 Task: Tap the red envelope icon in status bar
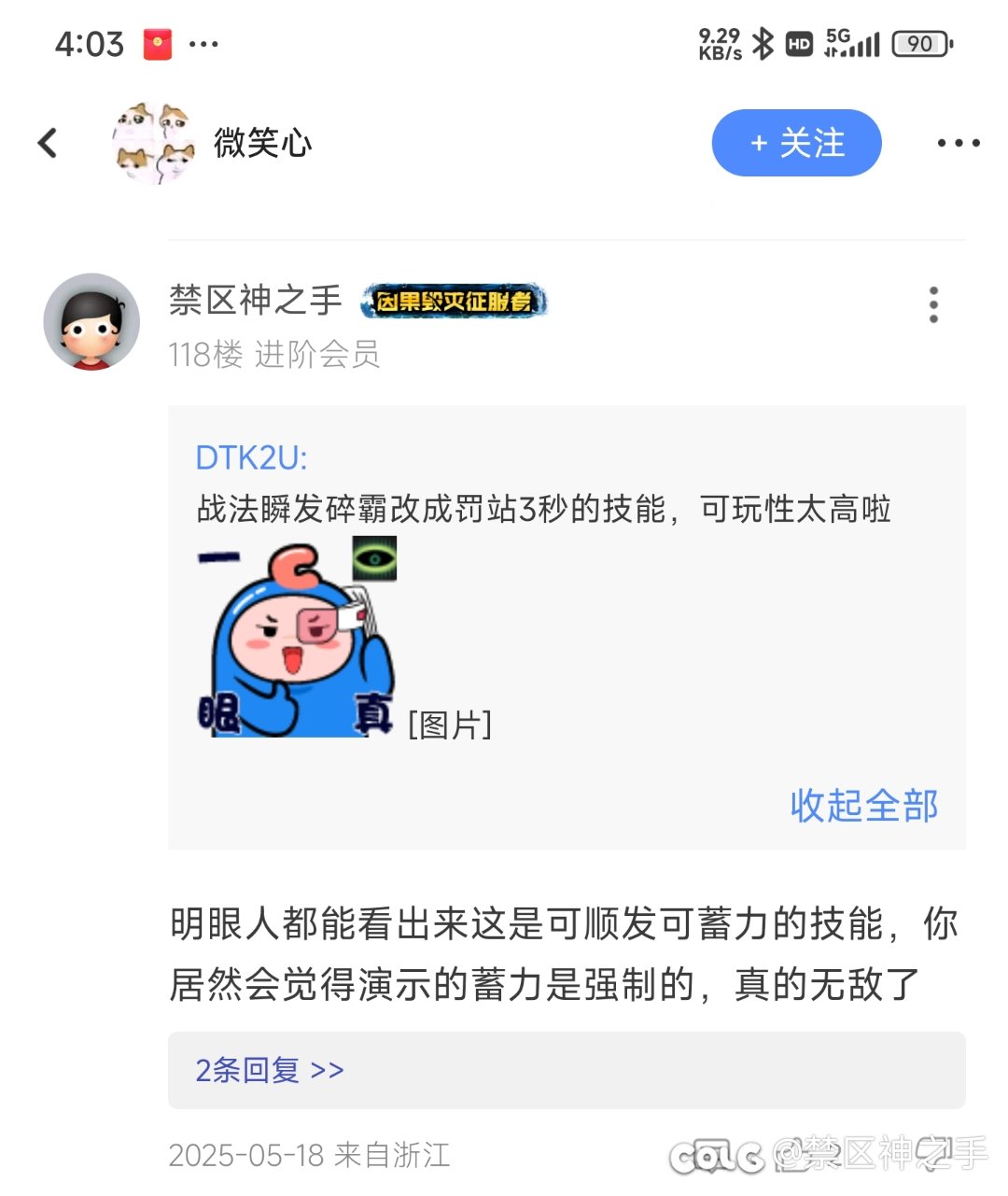pyautogui.click(x=157, y=41)
